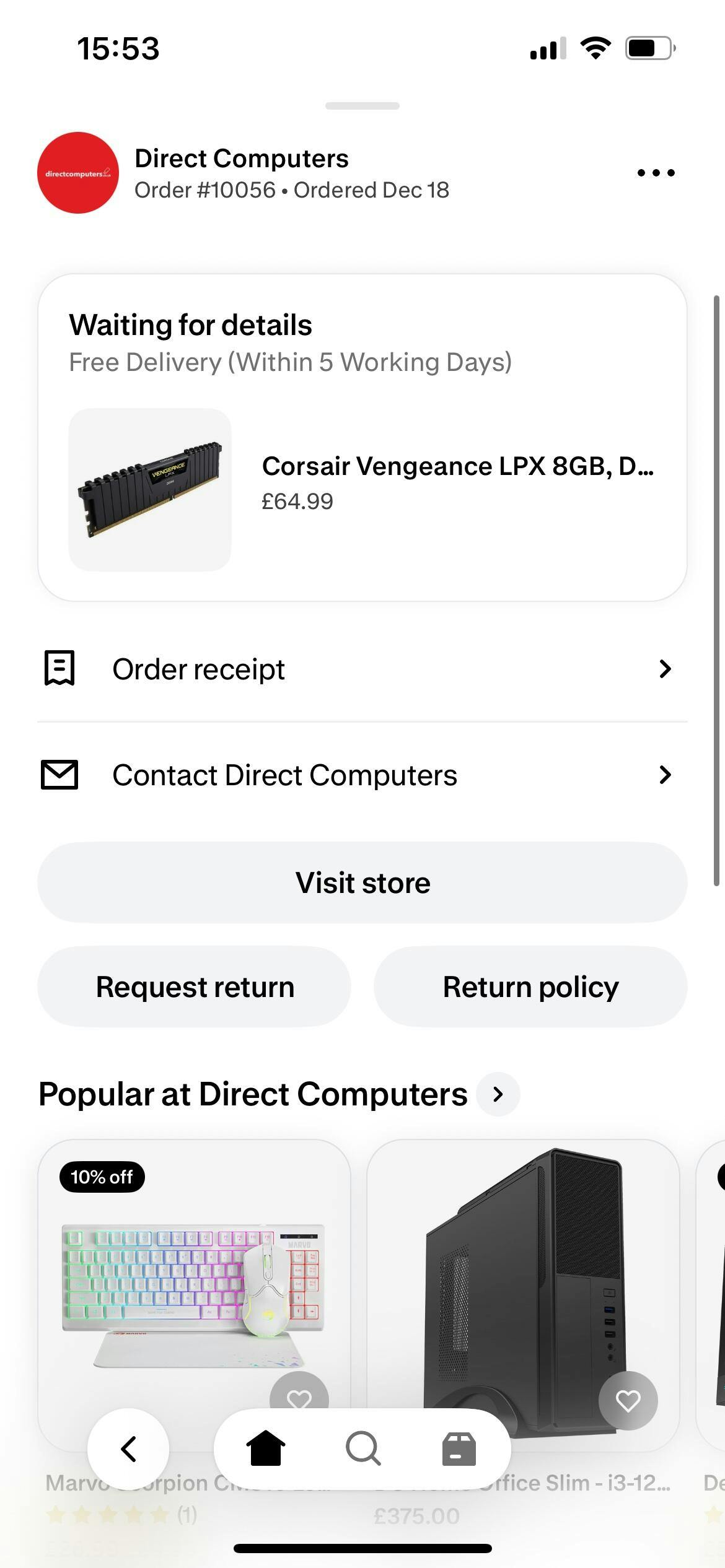Contact Direct Computers
The height and width of the screenshot is (1568, 725).
click(362, 775)
